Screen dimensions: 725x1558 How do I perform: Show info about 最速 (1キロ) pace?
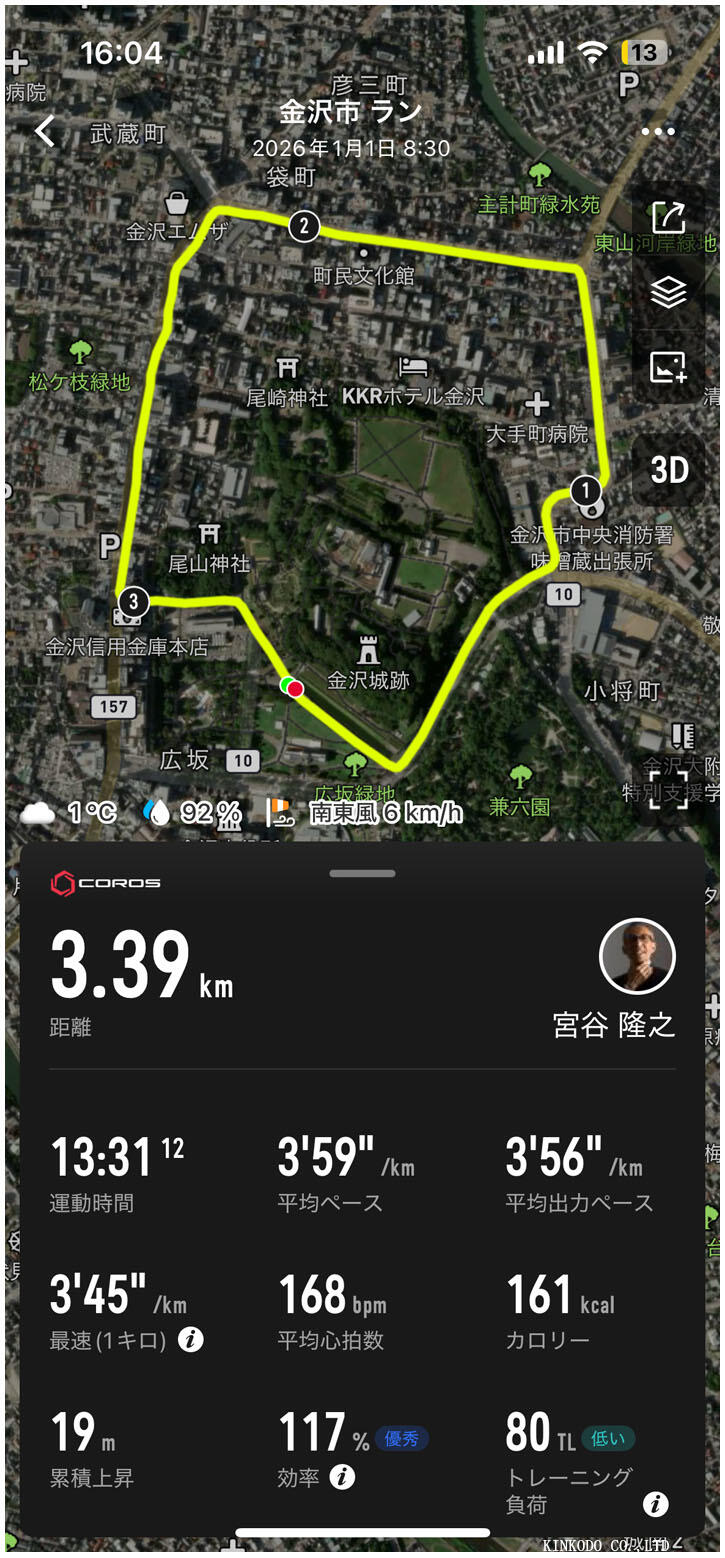point(190,1340)
